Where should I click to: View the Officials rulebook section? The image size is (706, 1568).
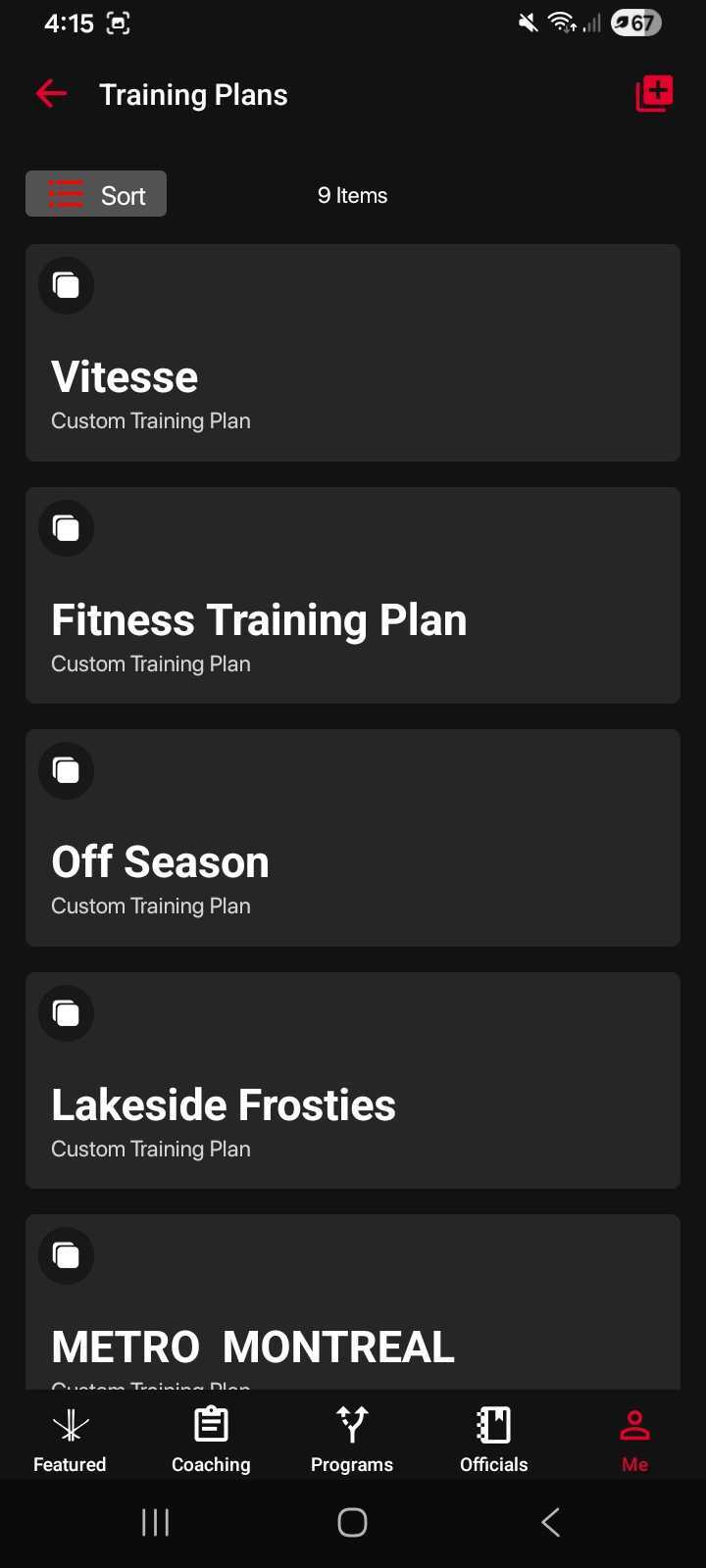coord(493,1437)
